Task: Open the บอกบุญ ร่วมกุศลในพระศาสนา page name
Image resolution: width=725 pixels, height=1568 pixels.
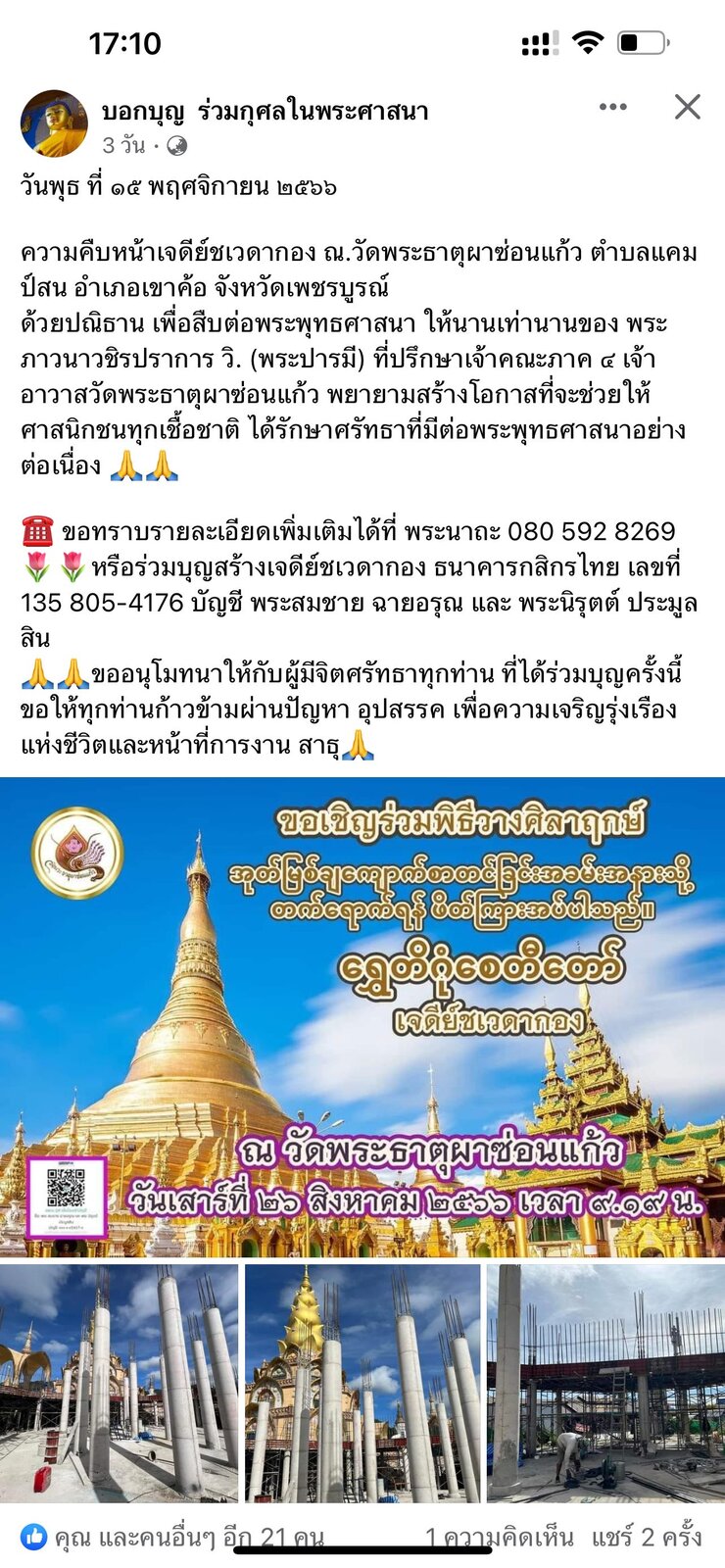Action: pyautogui.click(x=265, y=111)
